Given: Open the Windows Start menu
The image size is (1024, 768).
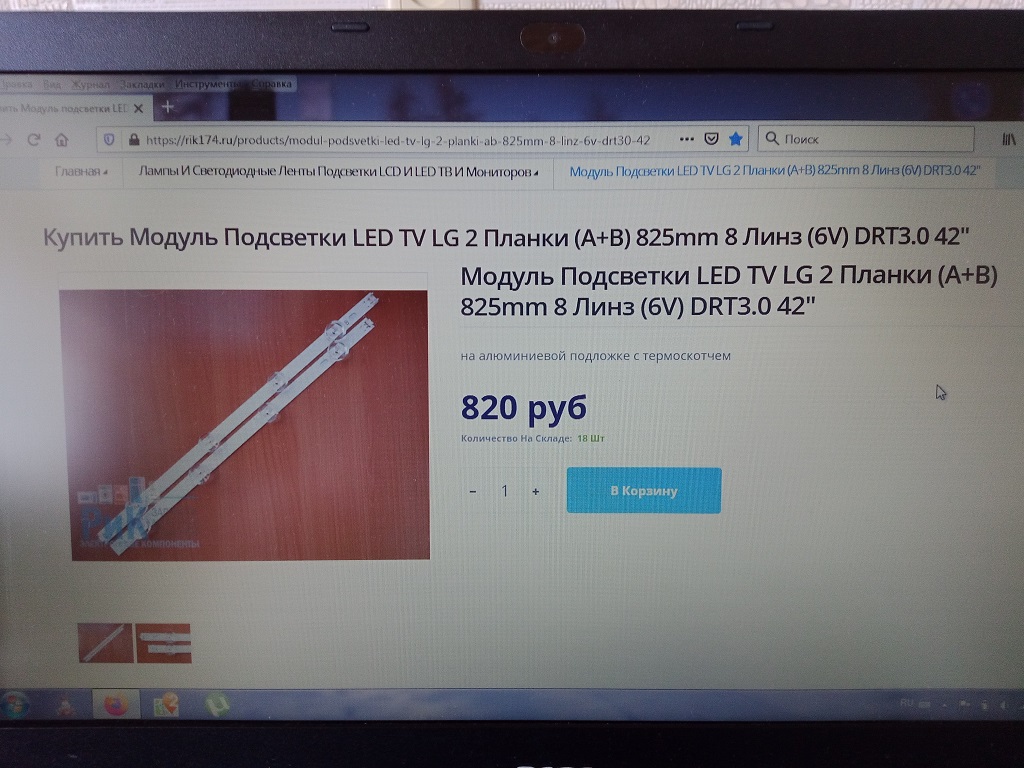Looking at the screenshot, I should tap(16, 705).
